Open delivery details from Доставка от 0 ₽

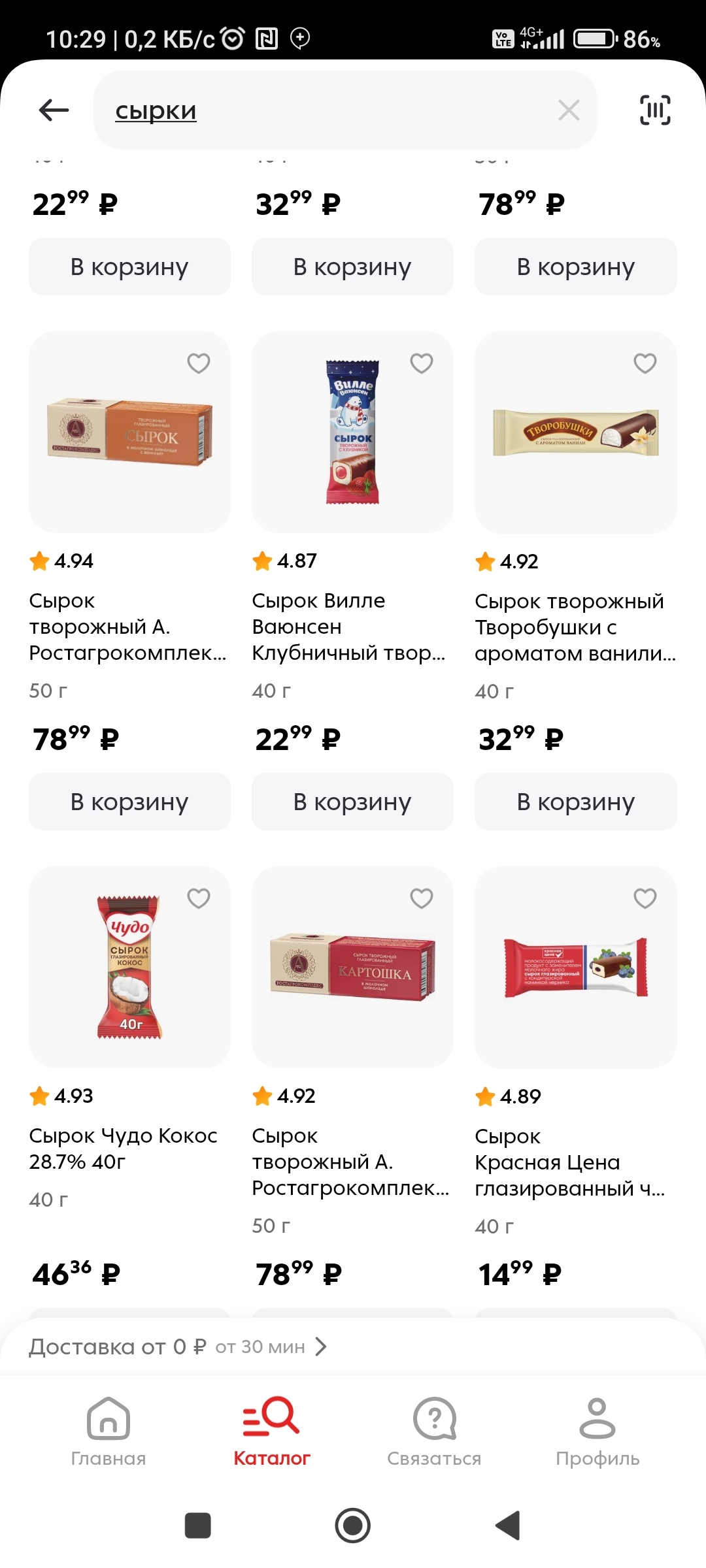click(178, 1347)
